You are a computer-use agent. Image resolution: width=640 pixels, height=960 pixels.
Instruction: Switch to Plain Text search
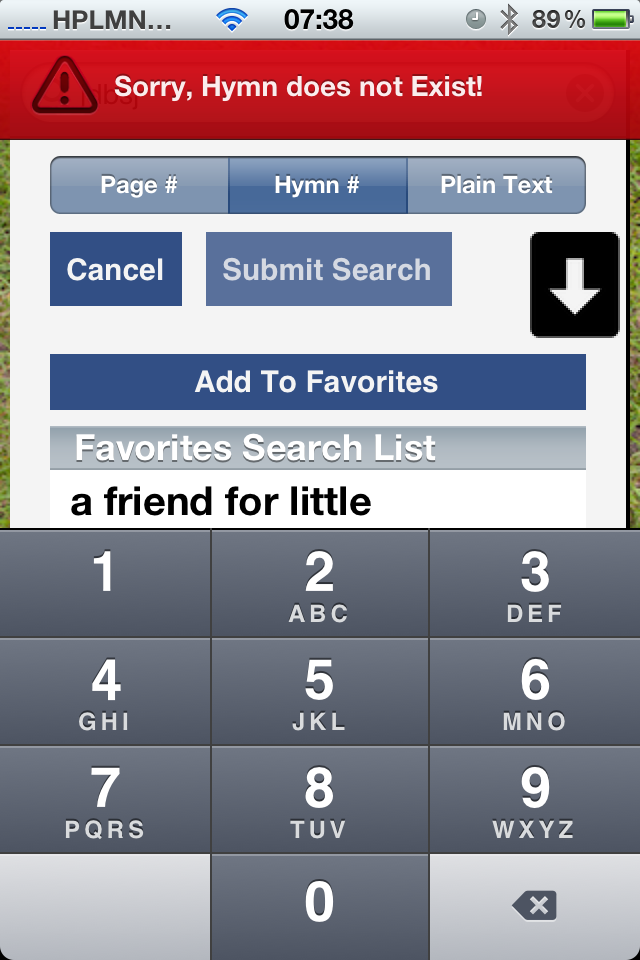click(x=496, y=185)
